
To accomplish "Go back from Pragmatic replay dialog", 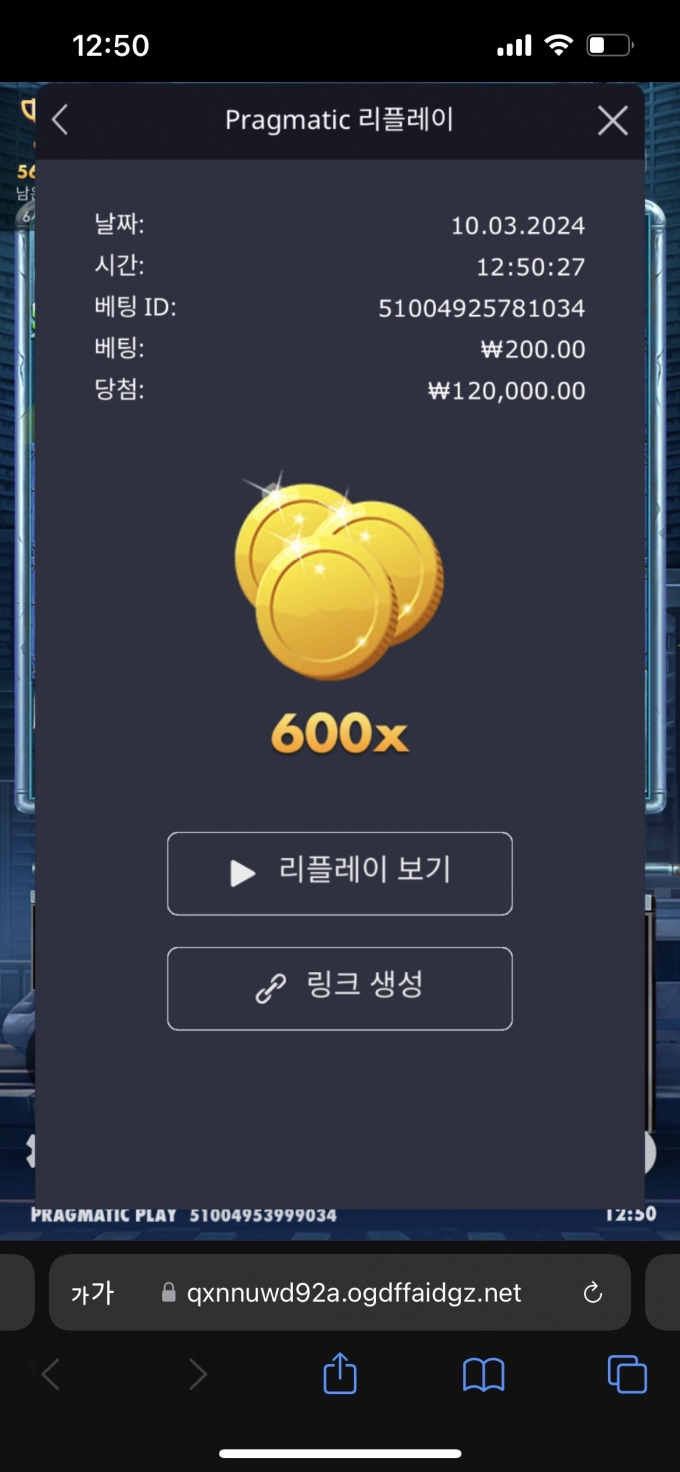I will coord(60,121).
